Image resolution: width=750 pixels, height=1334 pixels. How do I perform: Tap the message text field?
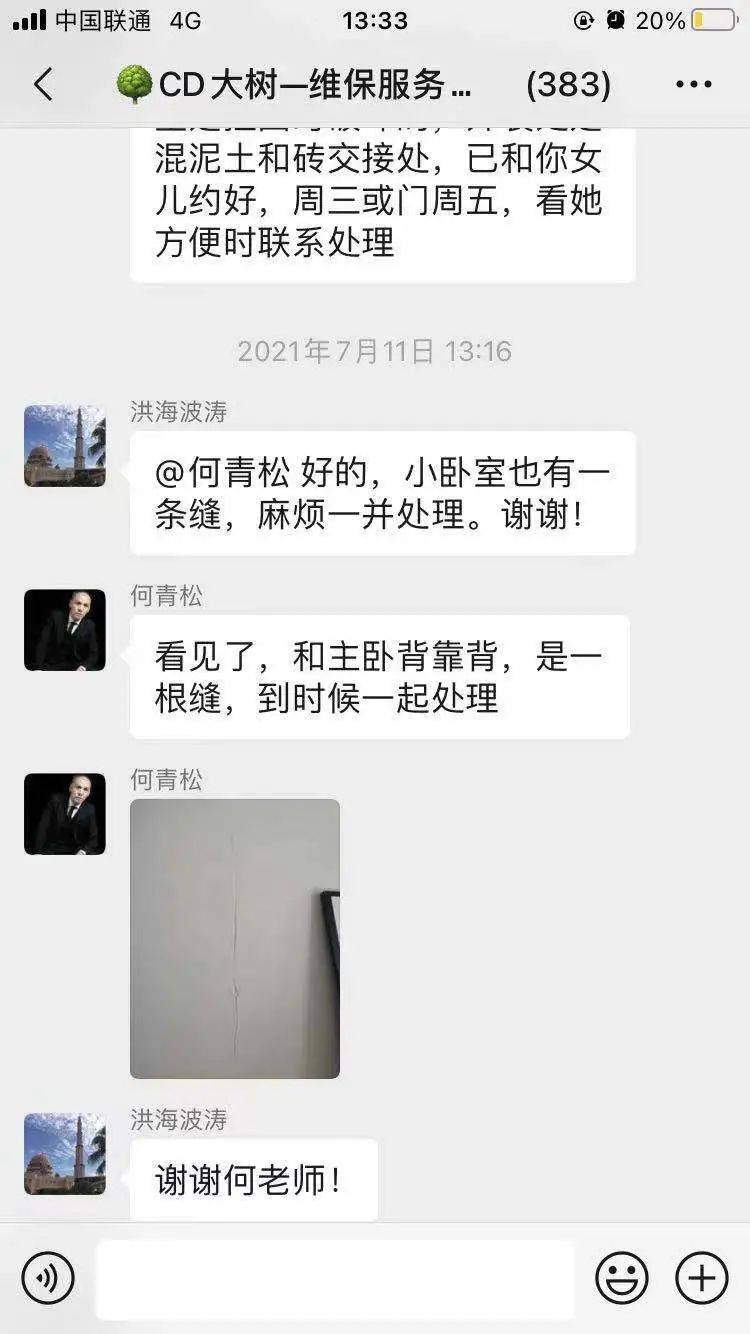click(335, 1278)
